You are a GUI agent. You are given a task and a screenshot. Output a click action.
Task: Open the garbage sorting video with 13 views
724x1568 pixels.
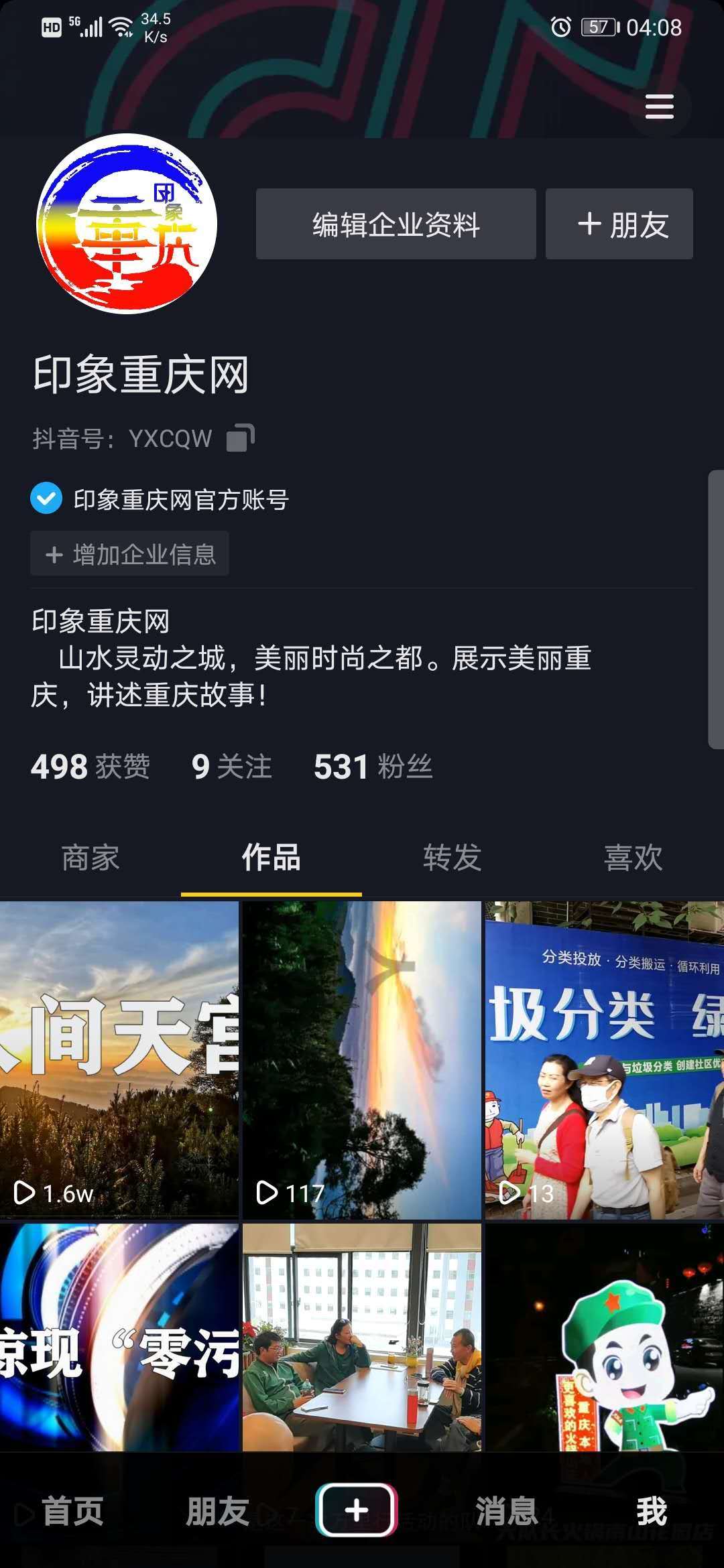(x=605, y=1060)
